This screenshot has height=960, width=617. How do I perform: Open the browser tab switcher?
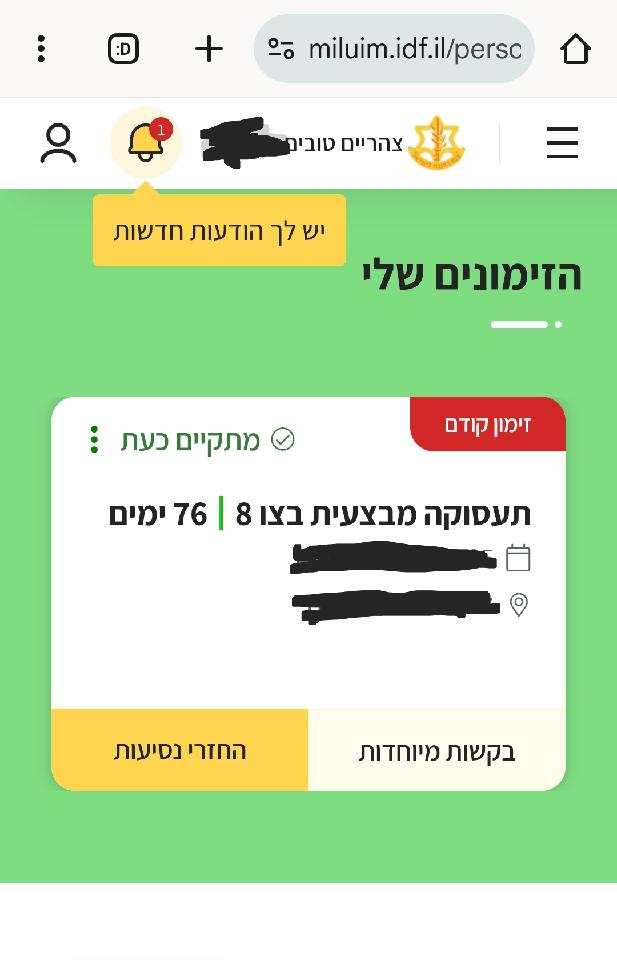click(x=123, y=48)
